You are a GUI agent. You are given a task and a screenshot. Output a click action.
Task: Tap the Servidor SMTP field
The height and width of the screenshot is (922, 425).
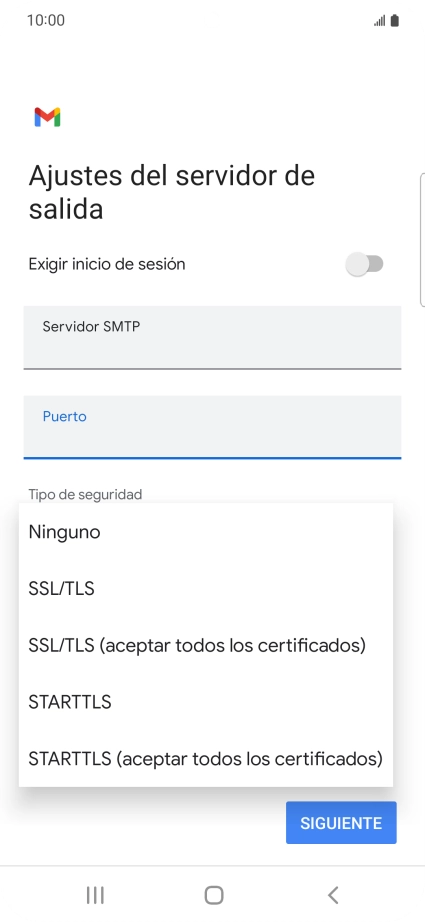click(x=212, y=338)
